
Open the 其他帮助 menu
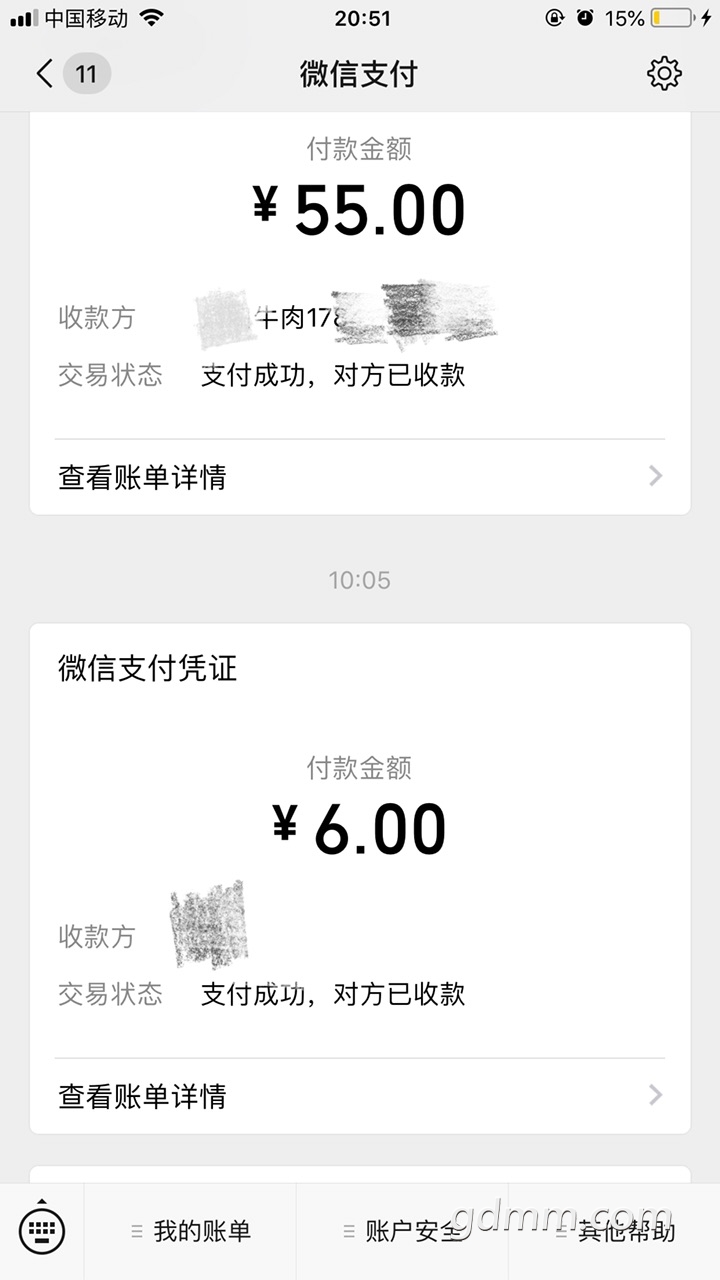pyautogui.click(x=615, y=1231)
